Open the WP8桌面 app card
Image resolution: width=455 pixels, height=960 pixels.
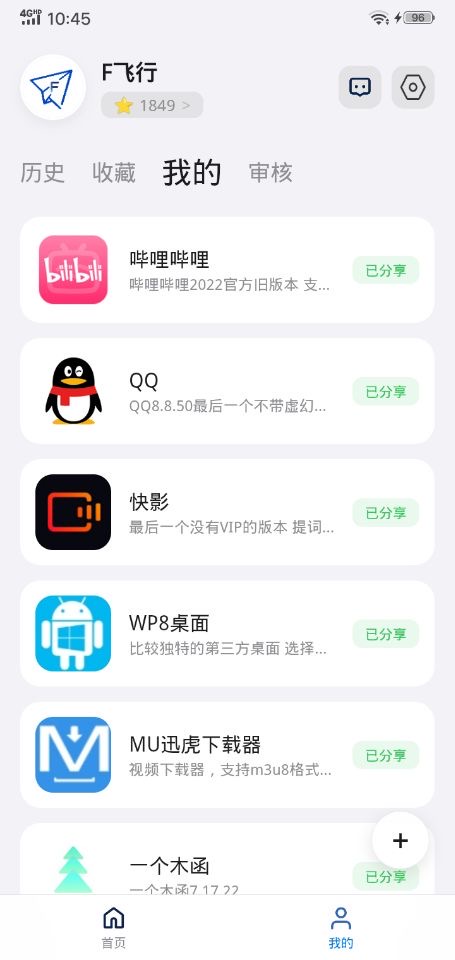point(227,634)
